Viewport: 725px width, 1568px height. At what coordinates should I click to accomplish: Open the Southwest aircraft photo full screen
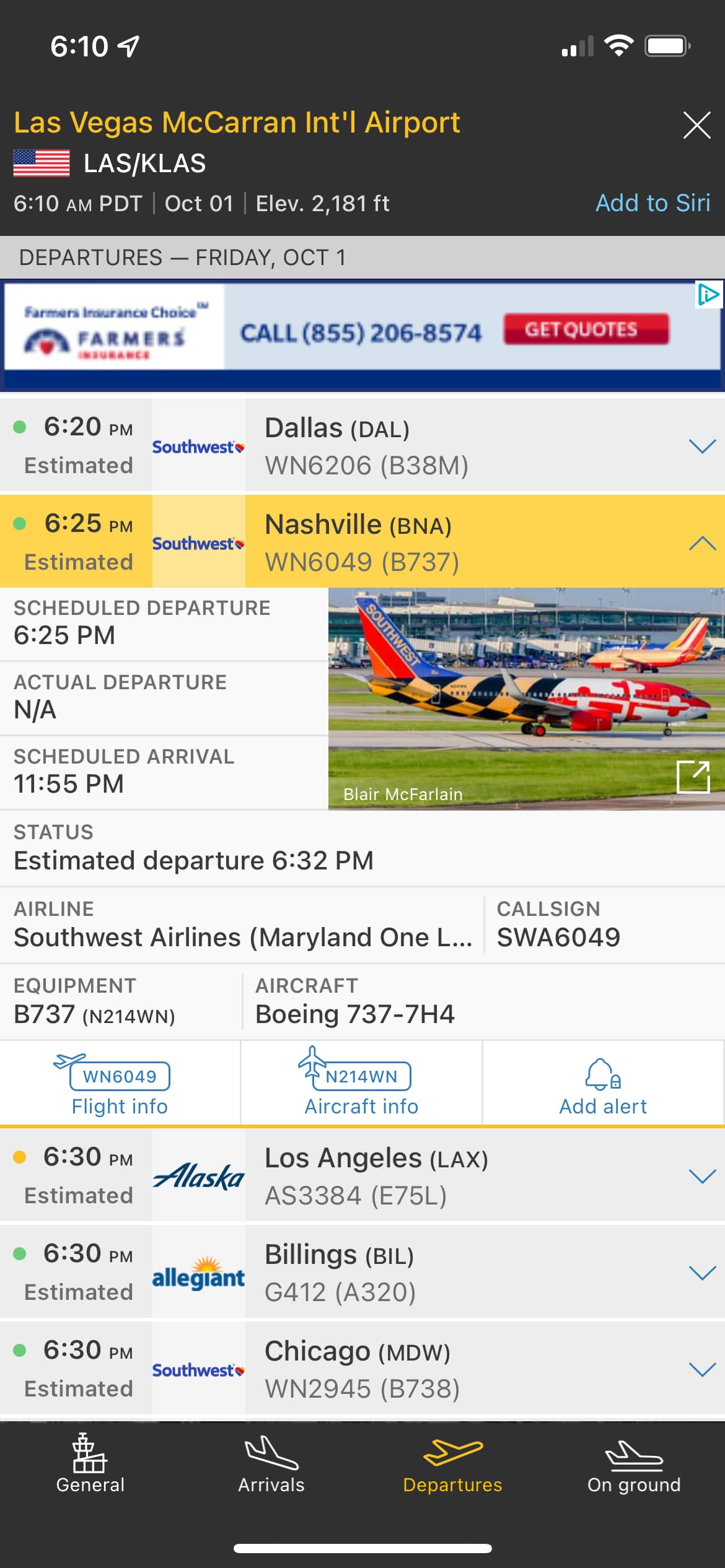click(x=693, y=777)
